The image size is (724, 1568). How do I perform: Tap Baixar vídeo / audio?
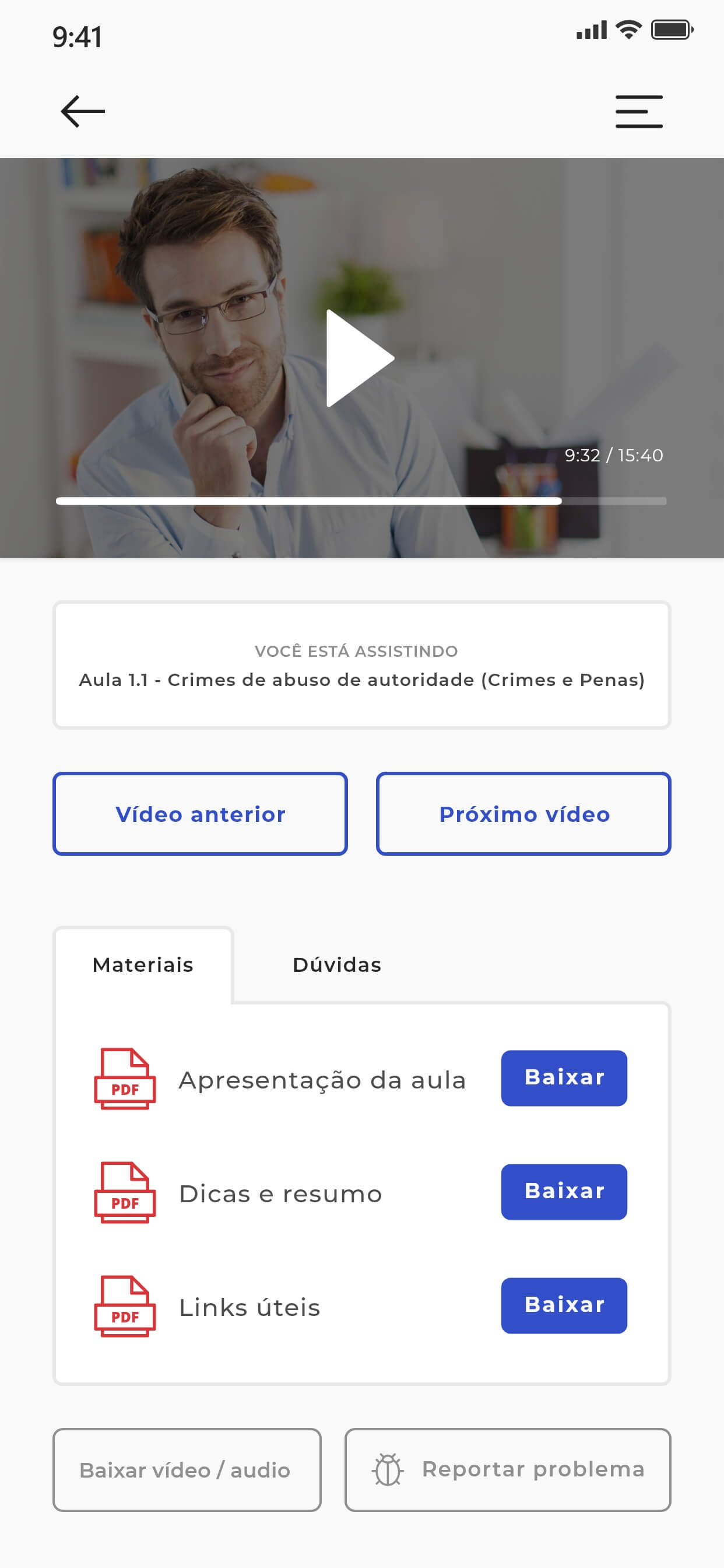tap(187, 1469)
